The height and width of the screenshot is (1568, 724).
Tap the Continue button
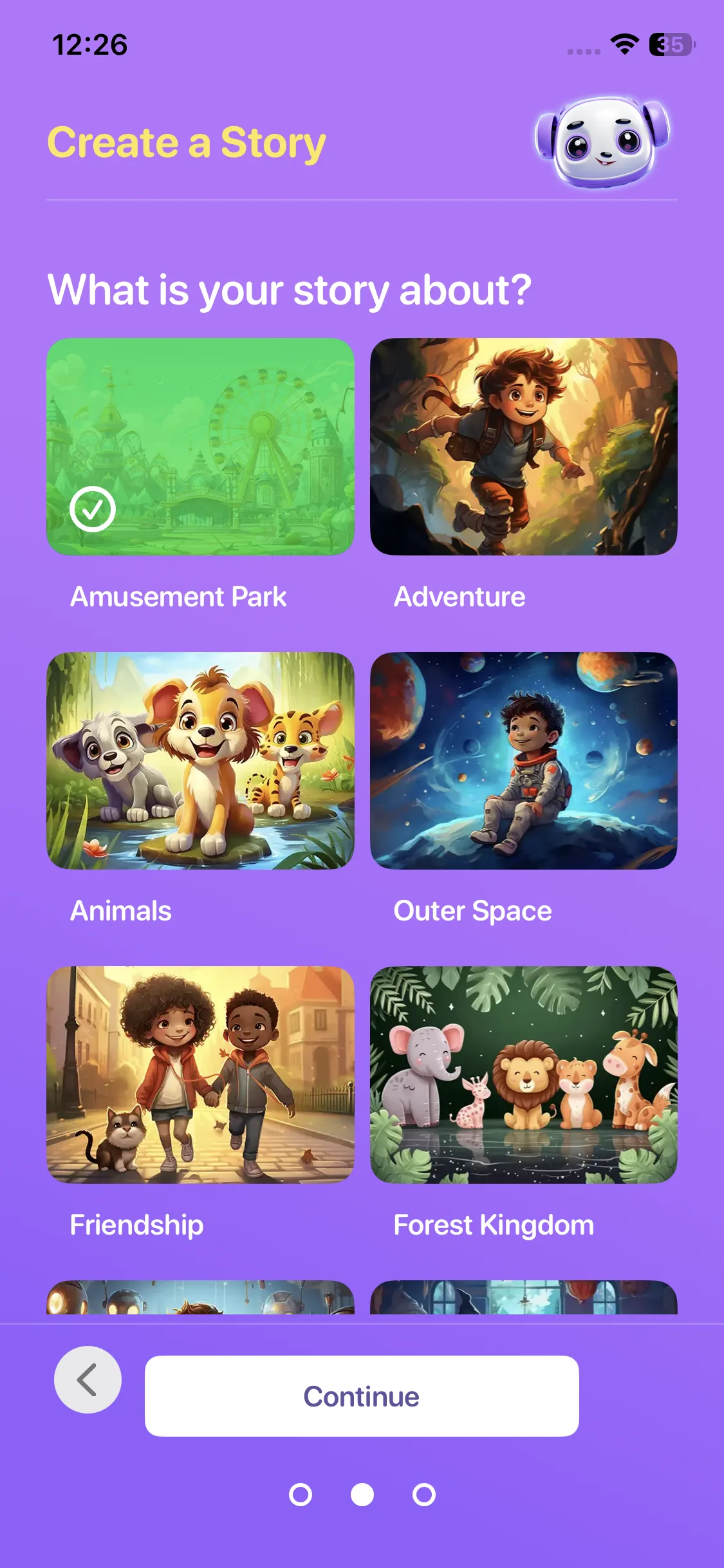362,1396
